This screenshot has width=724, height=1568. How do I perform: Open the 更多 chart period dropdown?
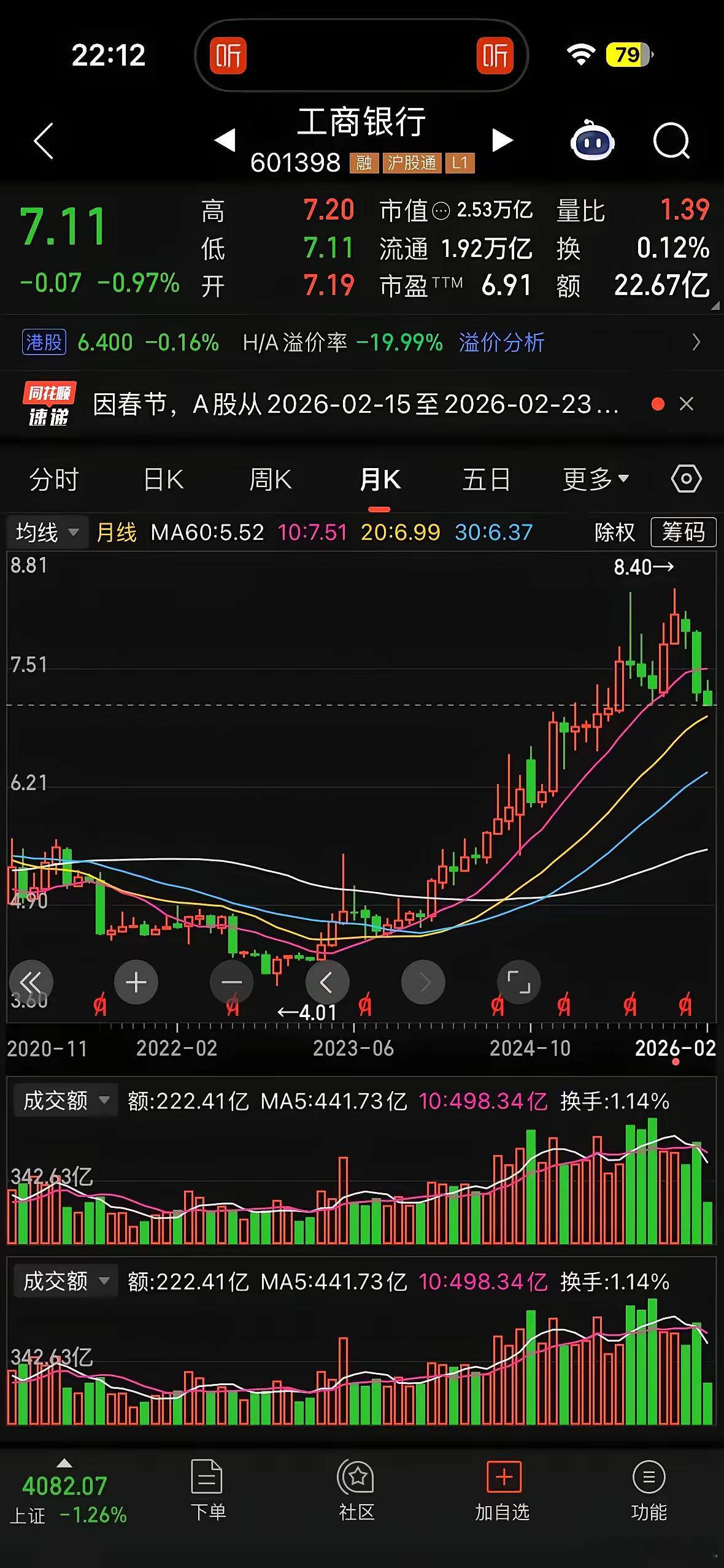pyautogui.click(x=594, y=480)
